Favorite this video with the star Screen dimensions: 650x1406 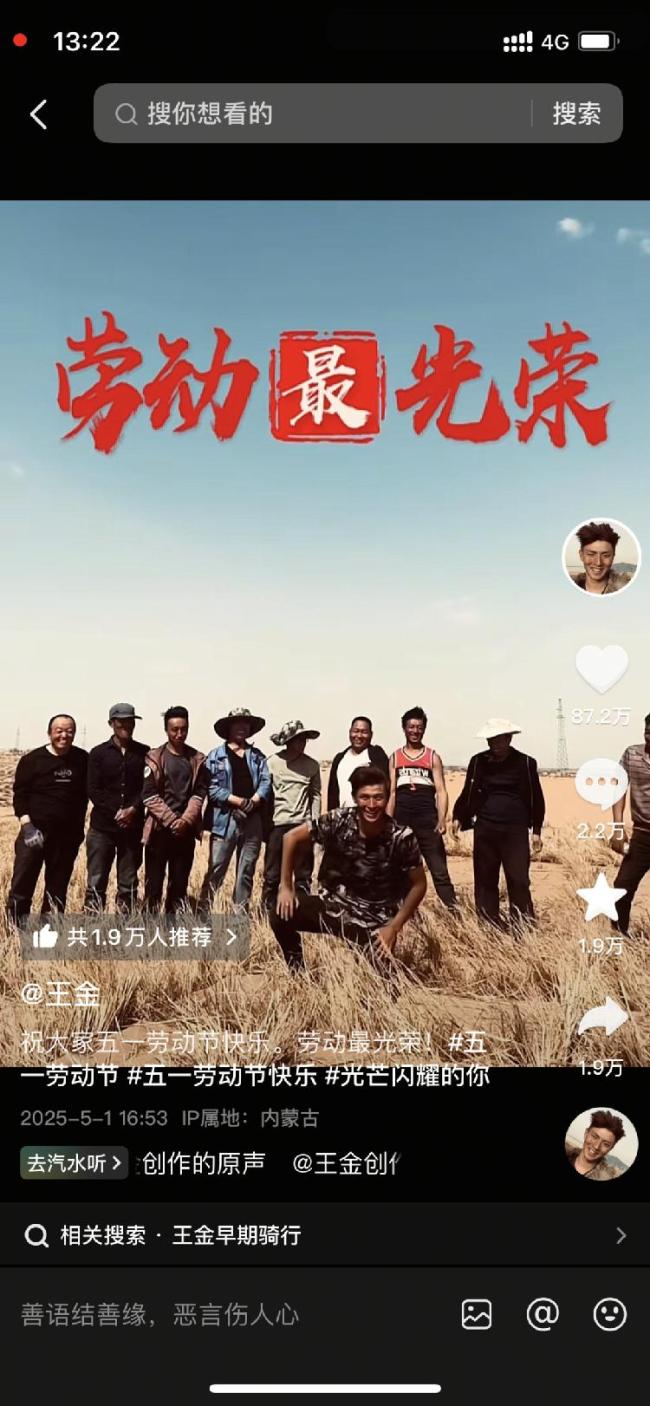(601, 898)
